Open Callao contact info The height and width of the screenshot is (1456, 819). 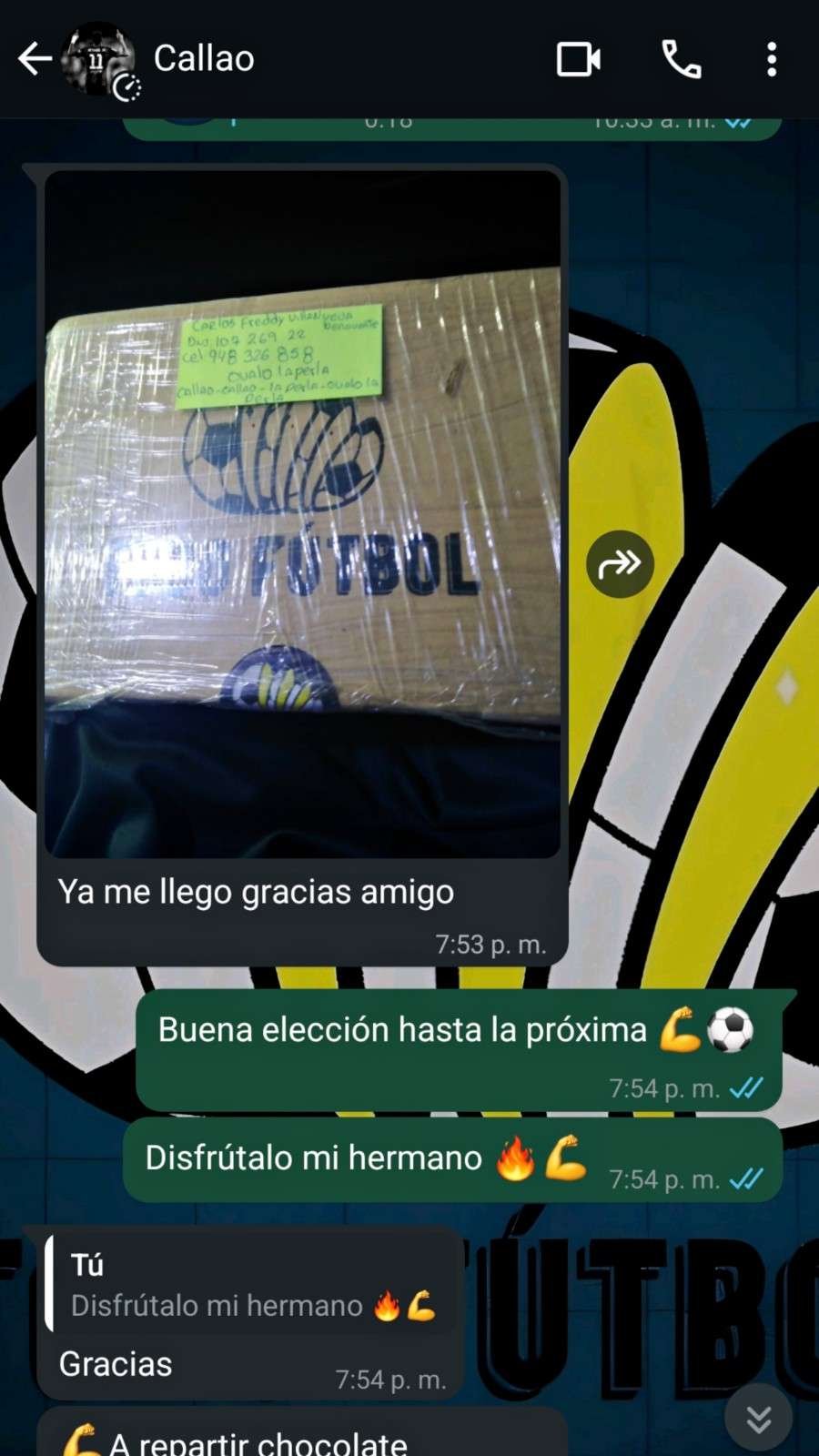point(204,59)
